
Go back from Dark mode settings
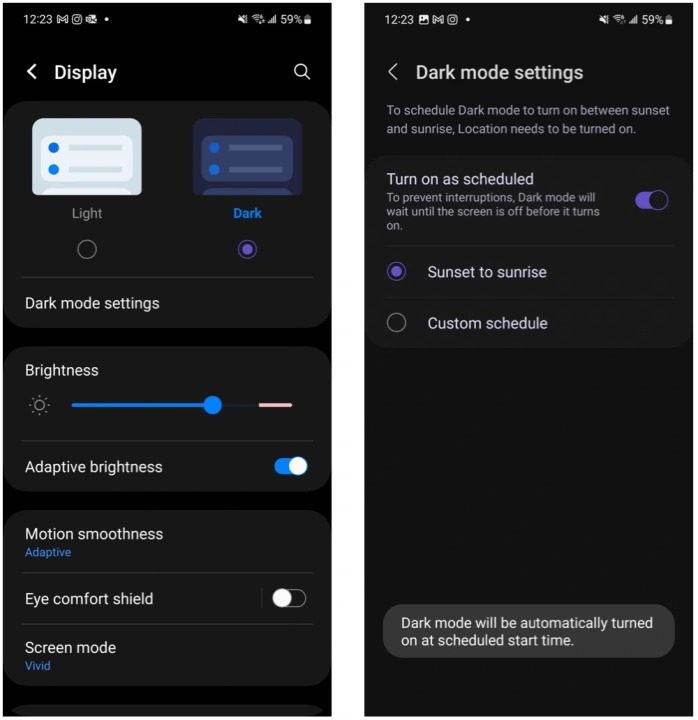click(393, 72)
